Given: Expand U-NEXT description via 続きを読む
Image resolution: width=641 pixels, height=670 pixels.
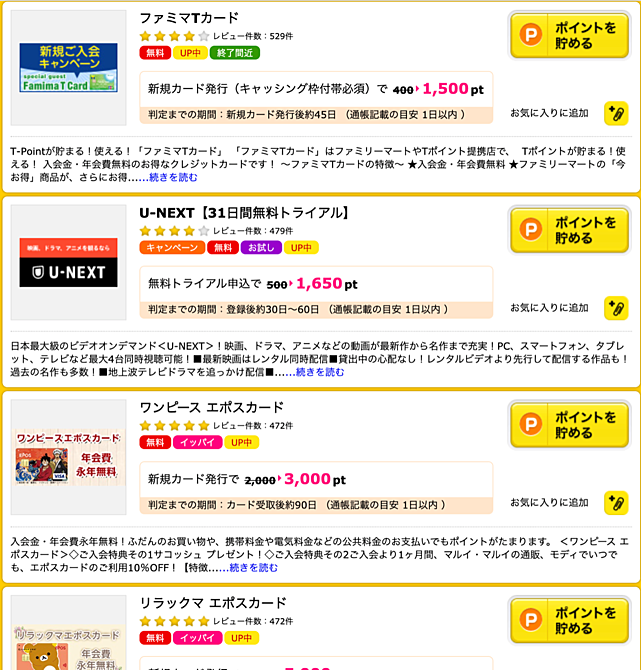Looking at the screenshot, I should tap(319, 372).
